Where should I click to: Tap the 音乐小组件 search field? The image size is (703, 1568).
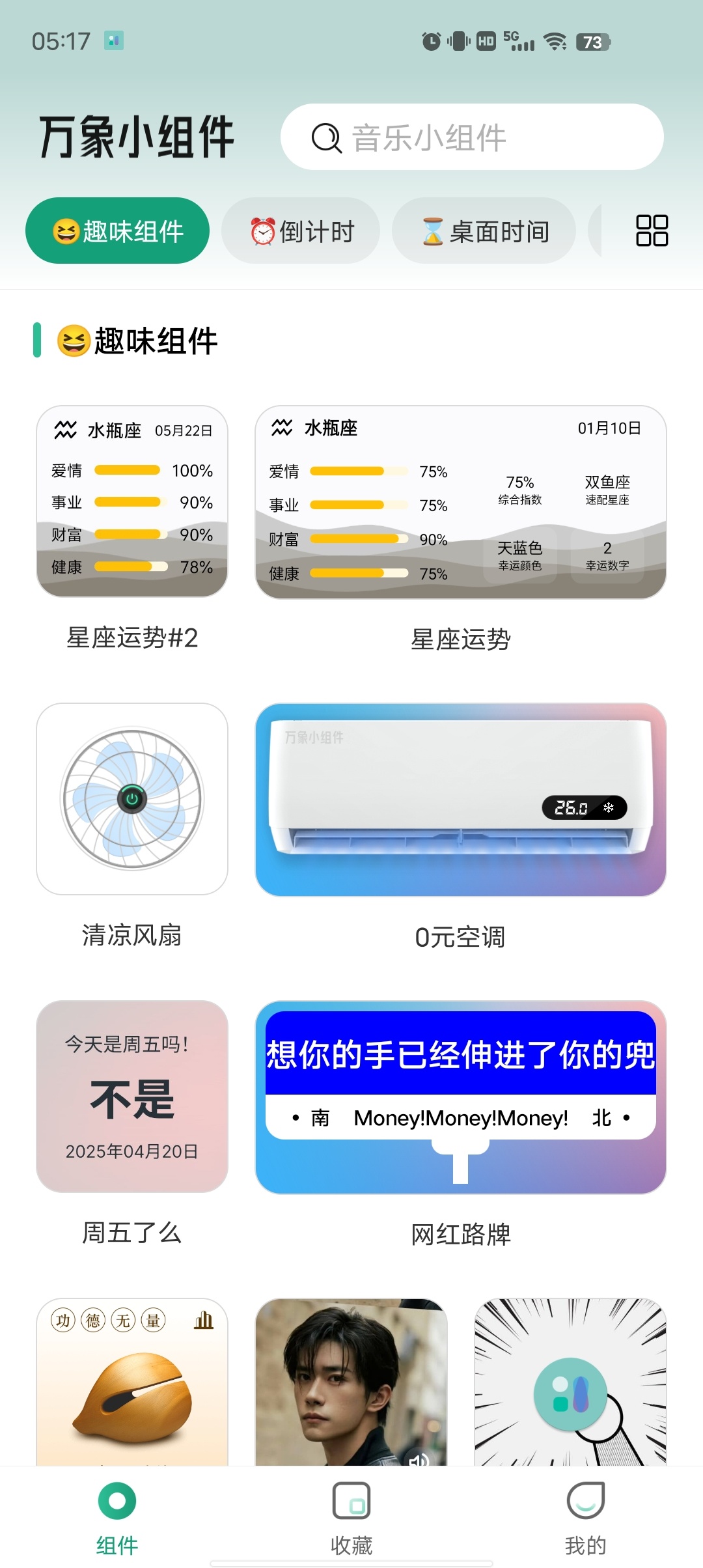pyautogui.click(x=472, y=137)
